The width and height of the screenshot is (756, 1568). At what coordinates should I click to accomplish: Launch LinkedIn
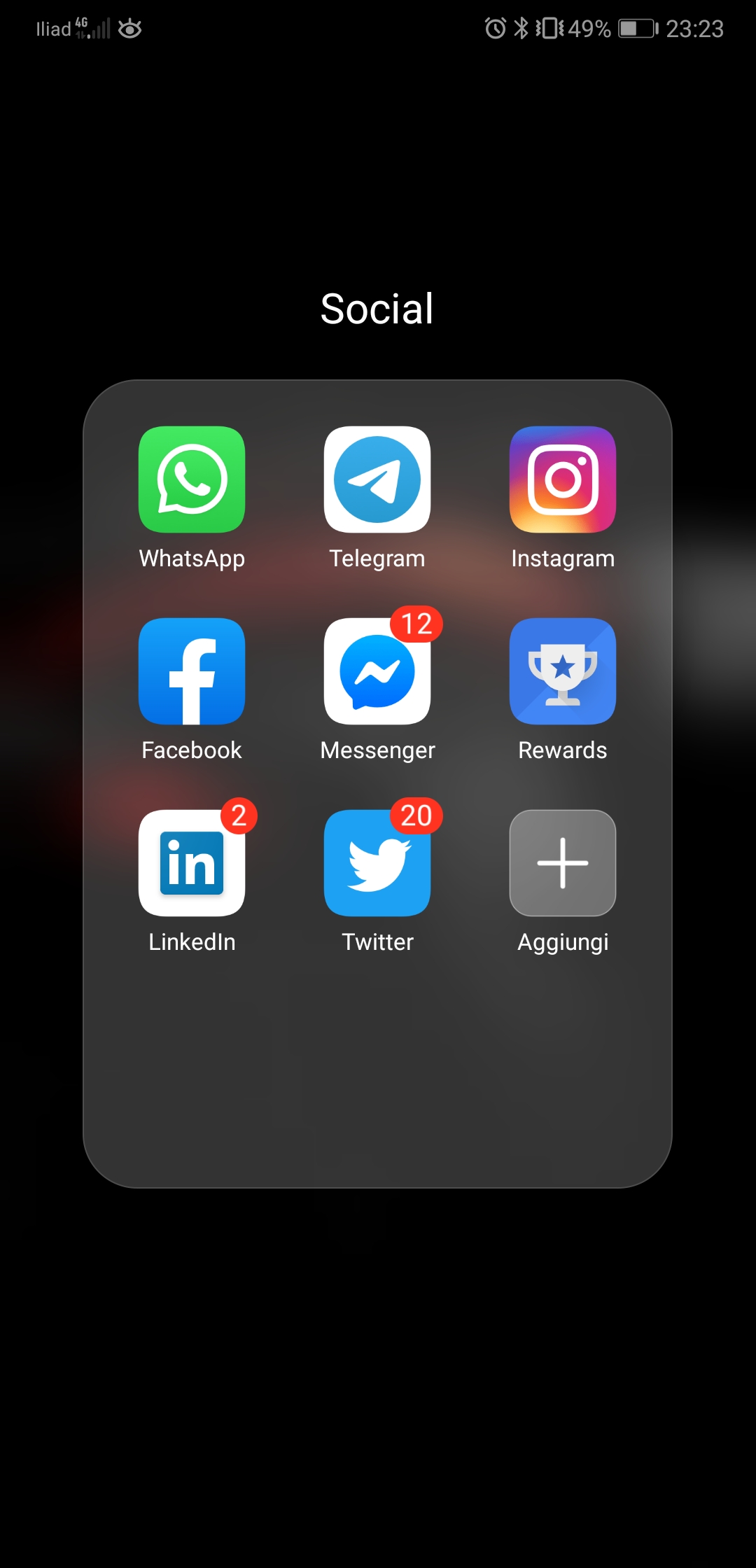[192, 863]
